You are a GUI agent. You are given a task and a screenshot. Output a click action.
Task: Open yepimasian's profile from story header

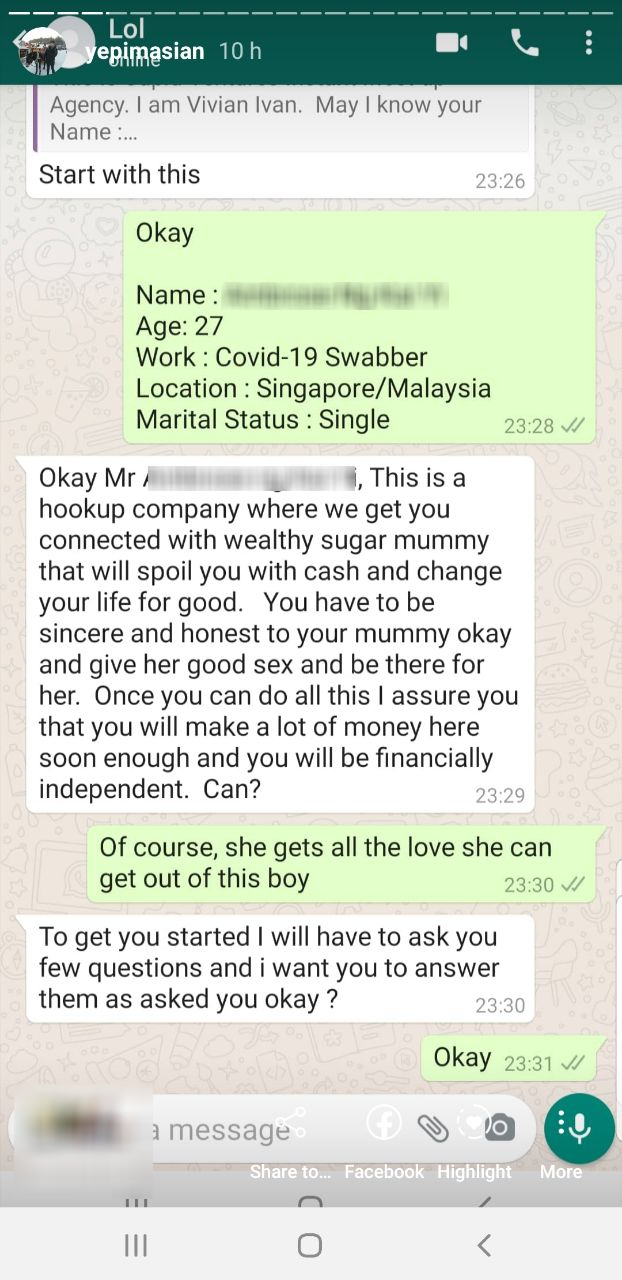tap(144, 51)
